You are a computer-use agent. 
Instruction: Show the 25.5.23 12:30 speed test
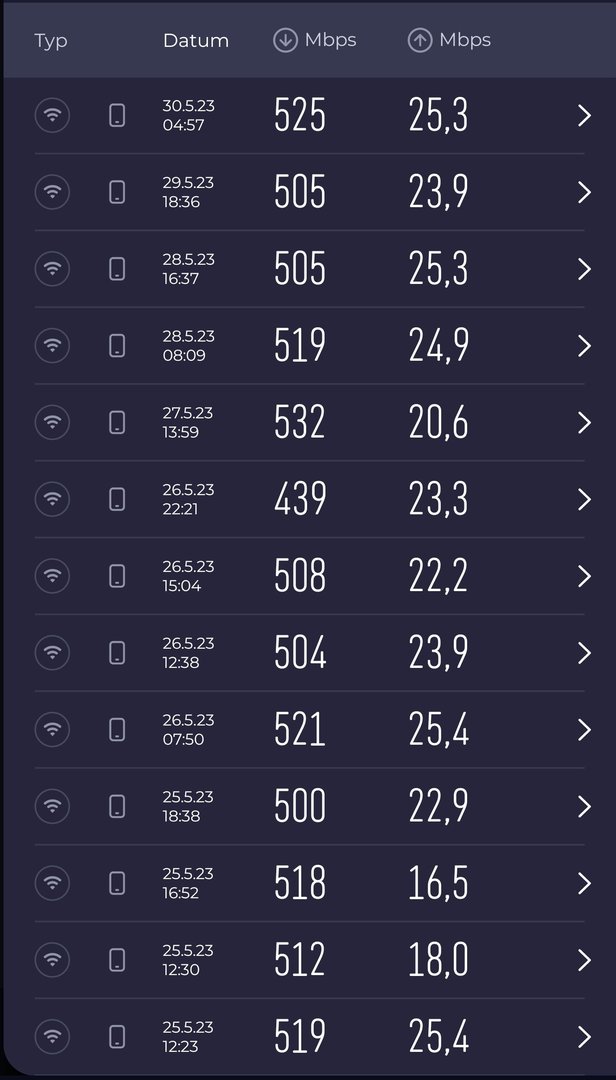[585, 960]
